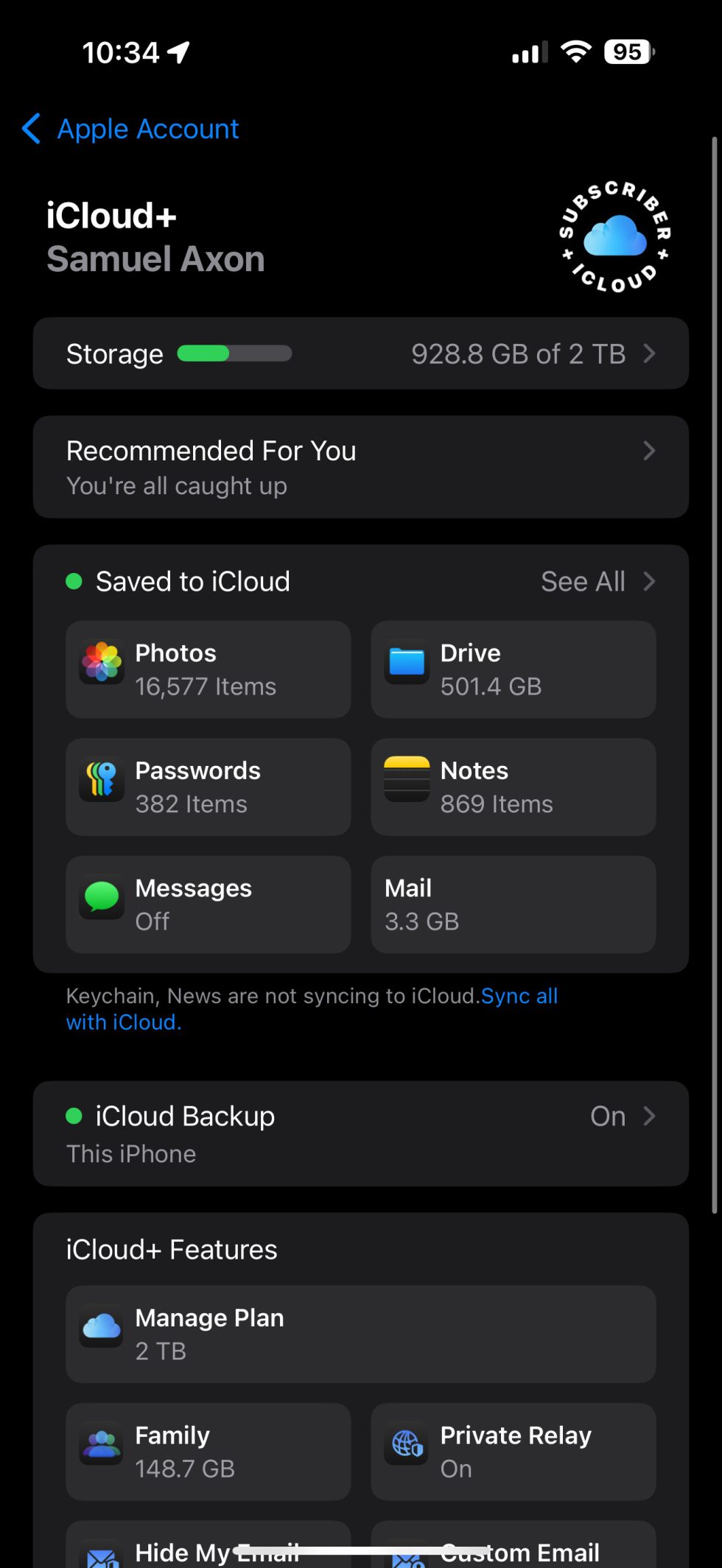Open the iCloud Backup chevron
722x1568 pixels.
649,1117
